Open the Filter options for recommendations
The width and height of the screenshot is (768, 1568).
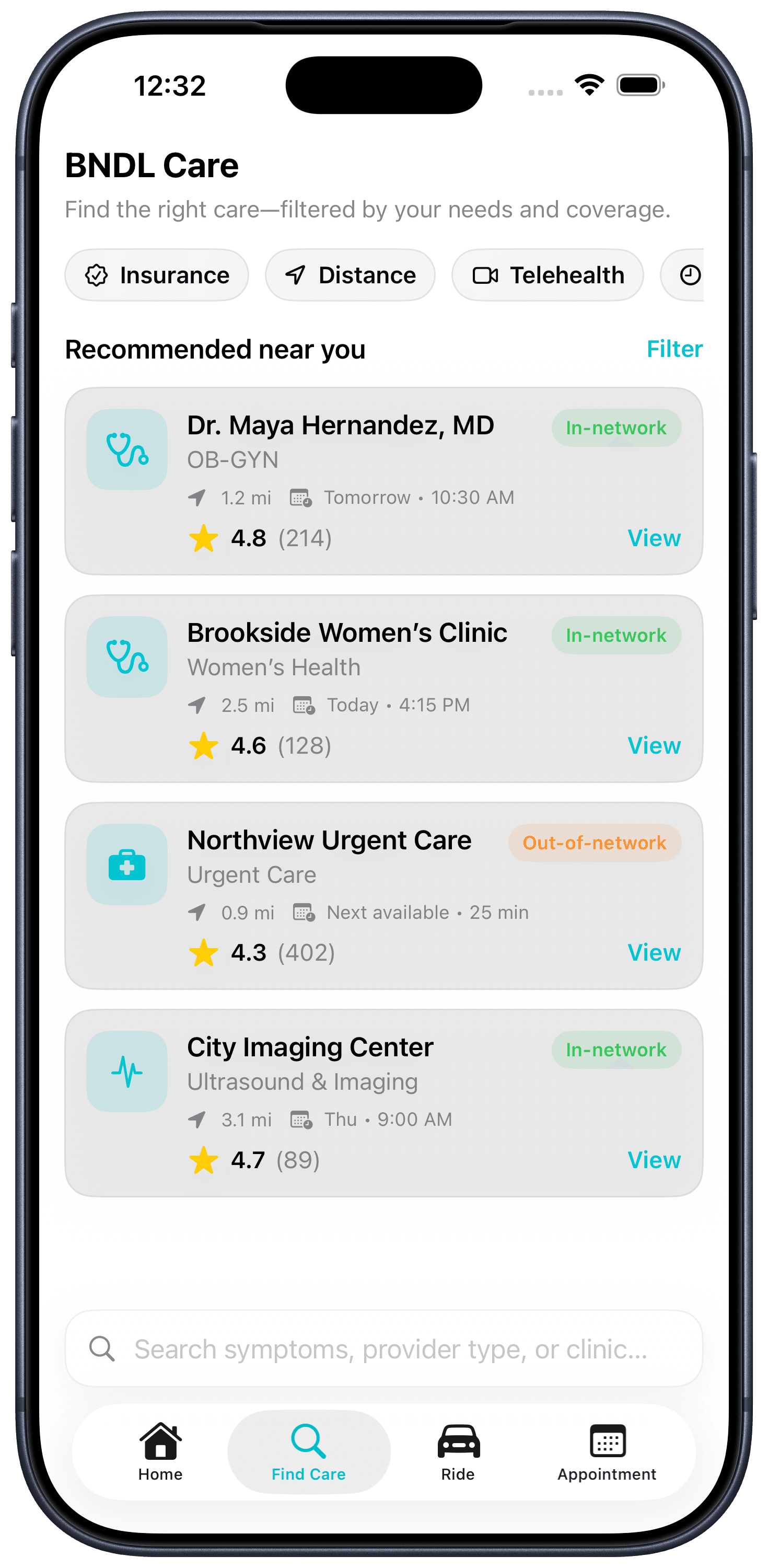coord(674,349)
